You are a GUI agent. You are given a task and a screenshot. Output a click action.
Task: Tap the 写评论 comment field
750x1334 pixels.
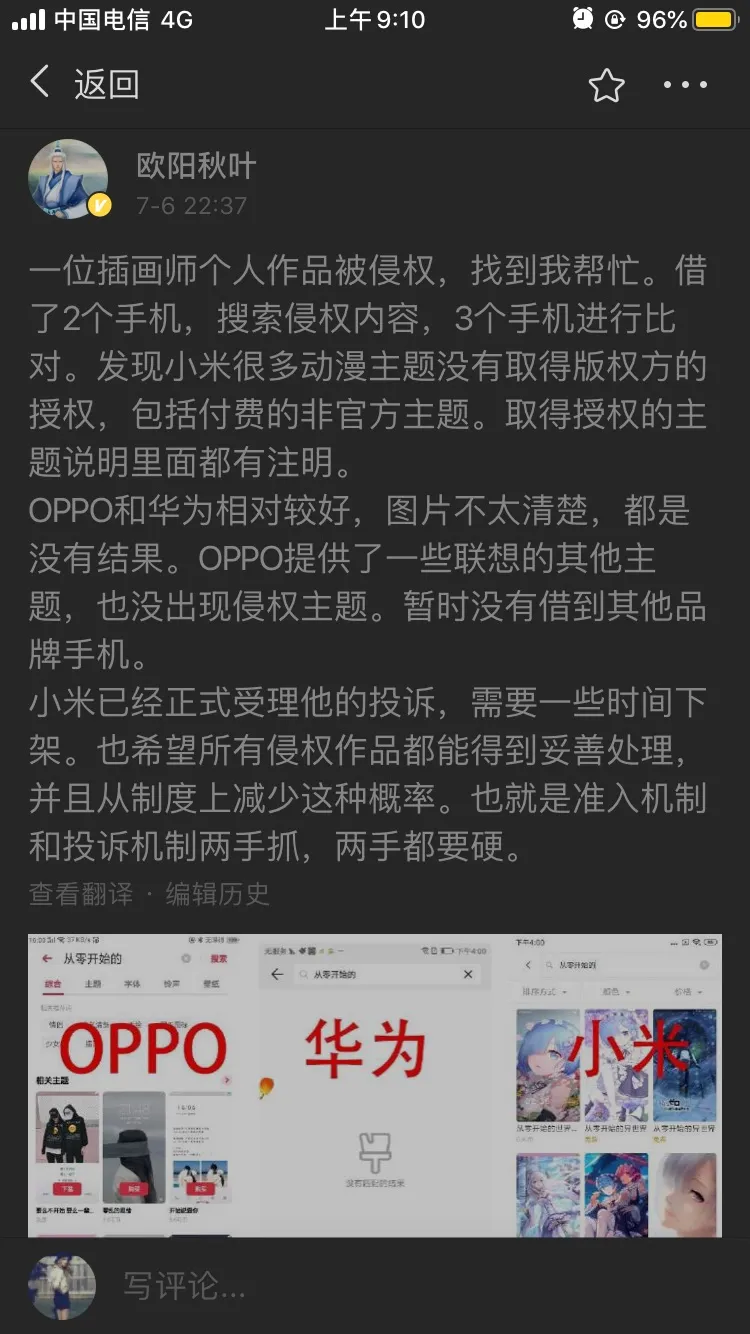click(x=400, y=1286)
